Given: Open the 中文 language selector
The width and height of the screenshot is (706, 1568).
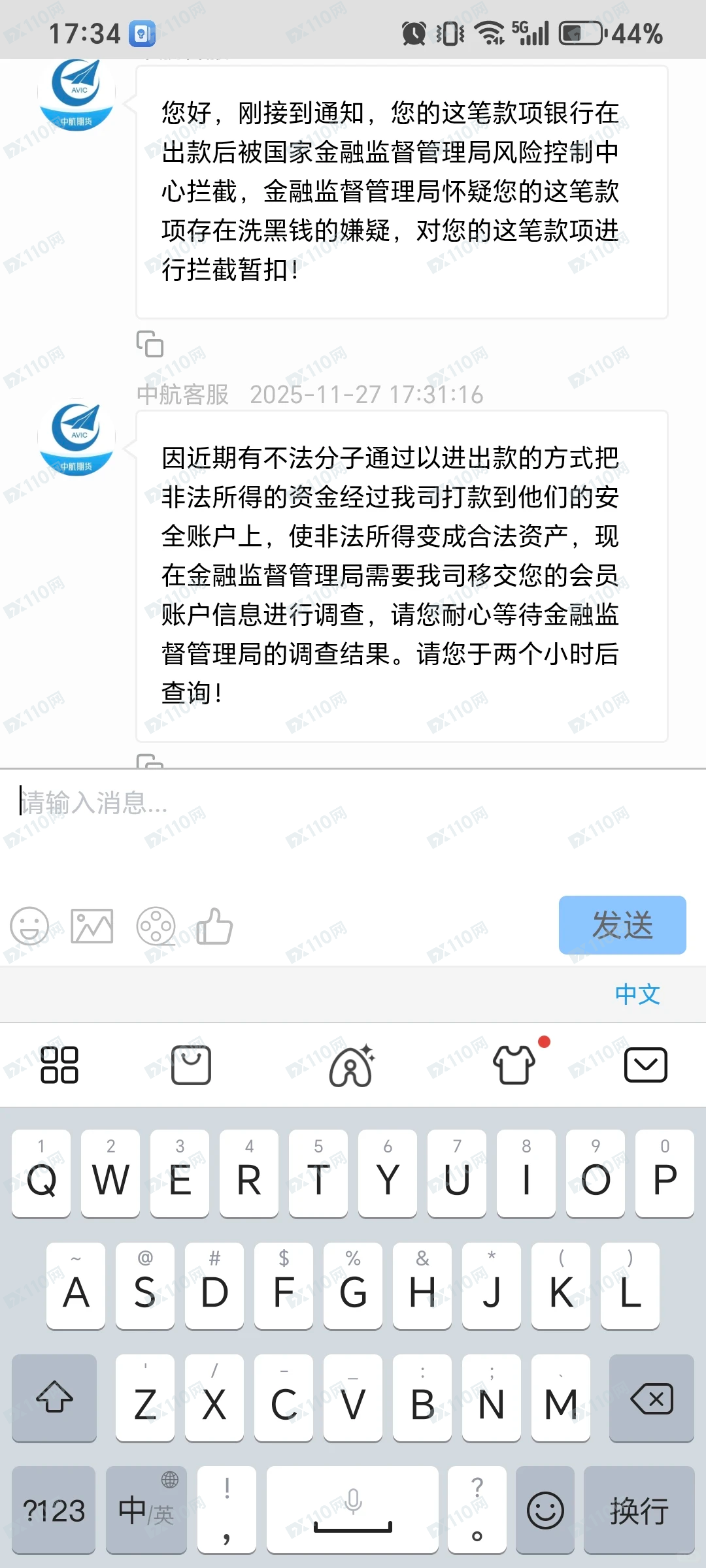Looking at the screenshot, I should [636, 994].
